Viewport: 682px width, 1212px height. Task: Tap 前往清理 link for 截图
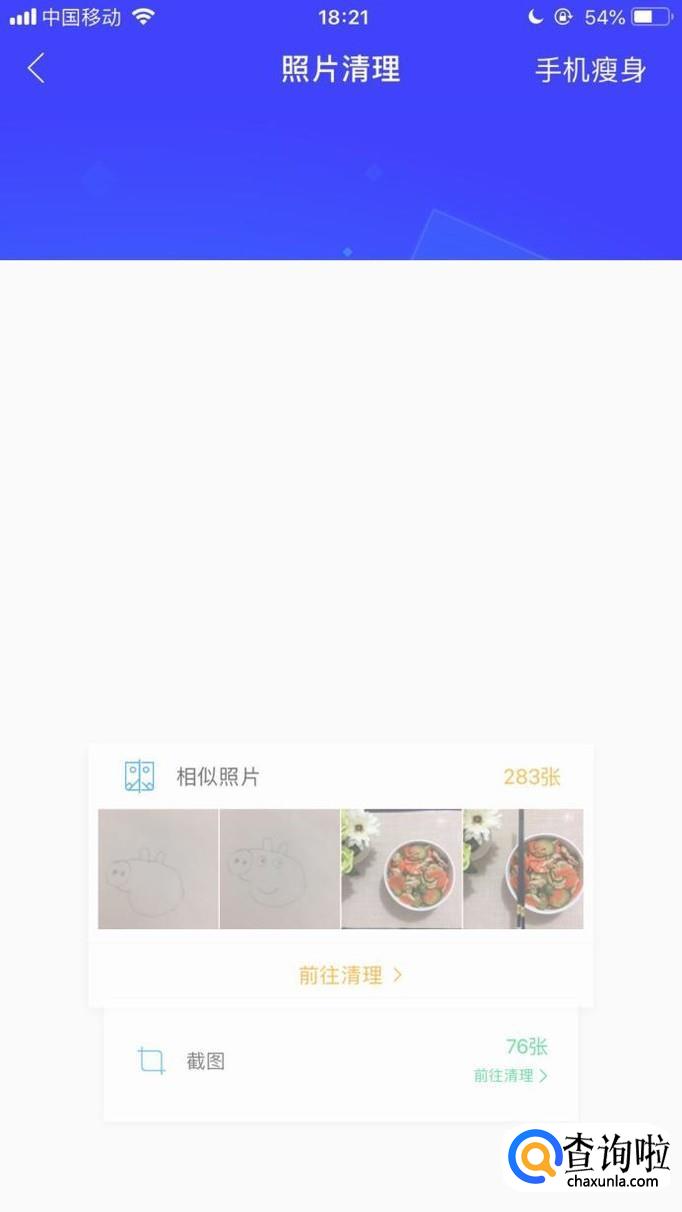click(x=510, y=1076)
